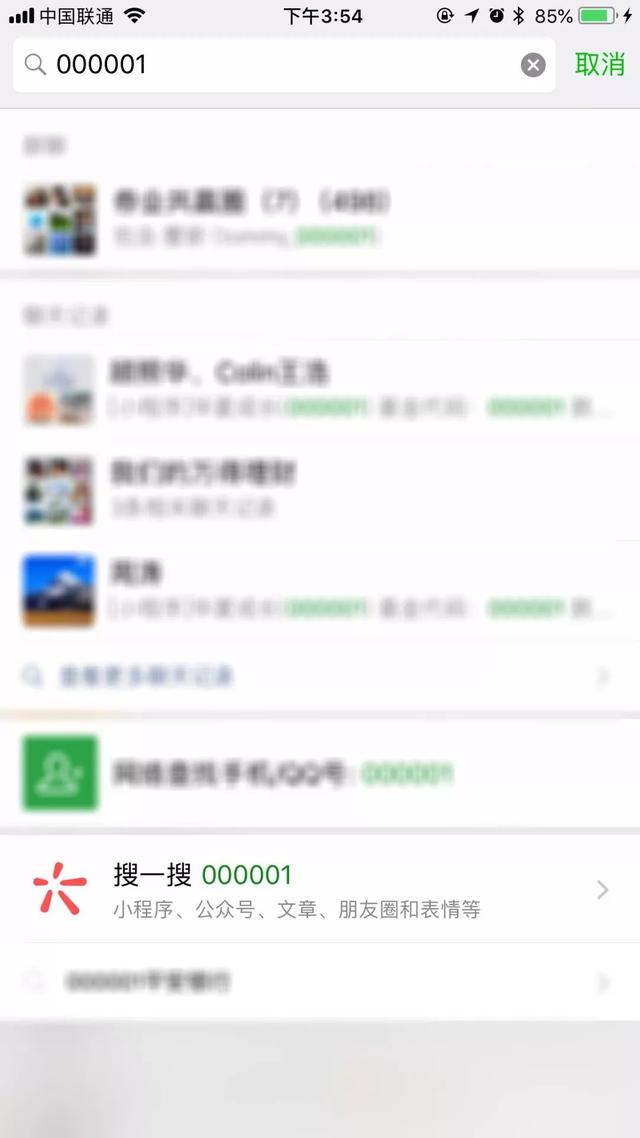The image size is (640, 1138).
Task: Select the 000001平安银行 search suggestion
Action: point(320,982)
